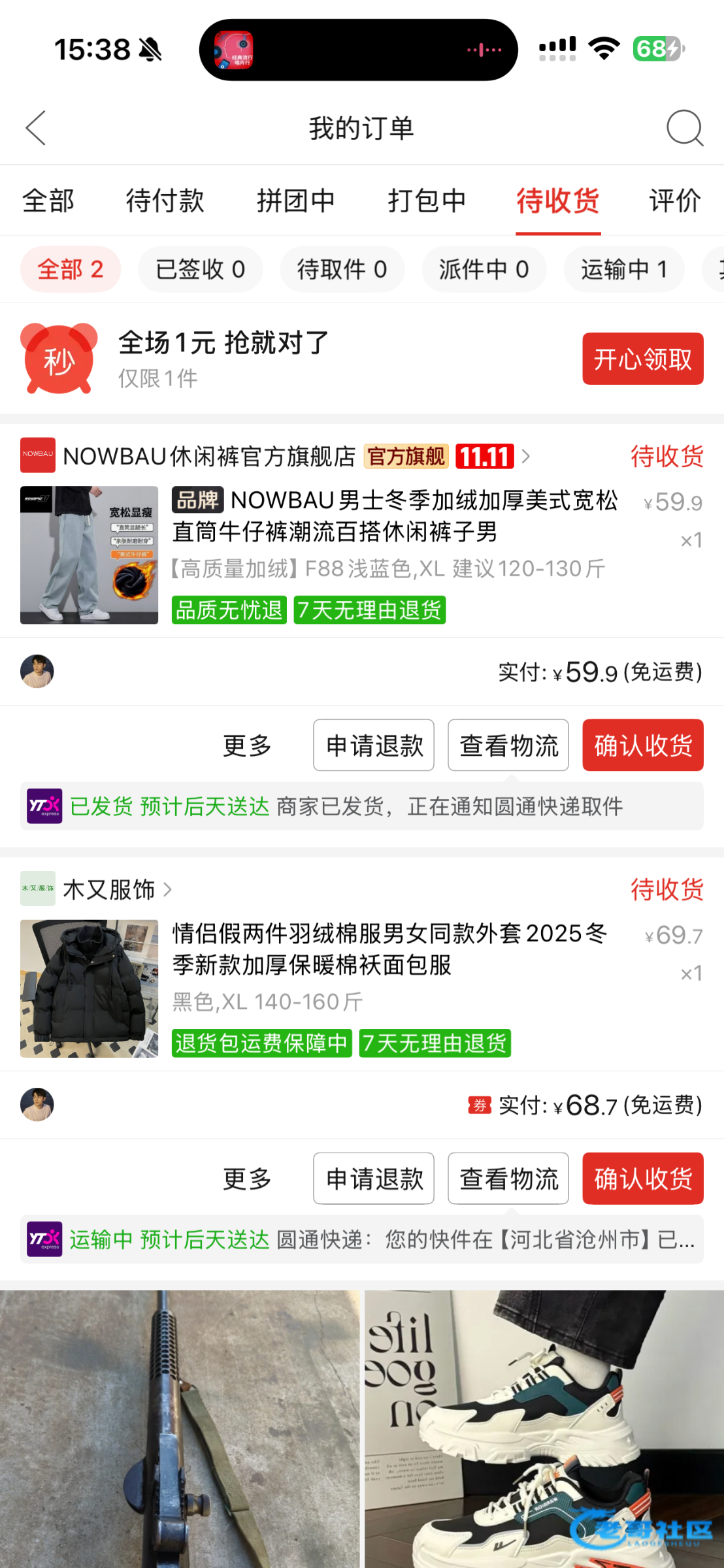The height and width of the screenshot is (1568, 724).
Task: Show 运输中 1 orders
Action: pyautogui.click(x=624, y=269)
